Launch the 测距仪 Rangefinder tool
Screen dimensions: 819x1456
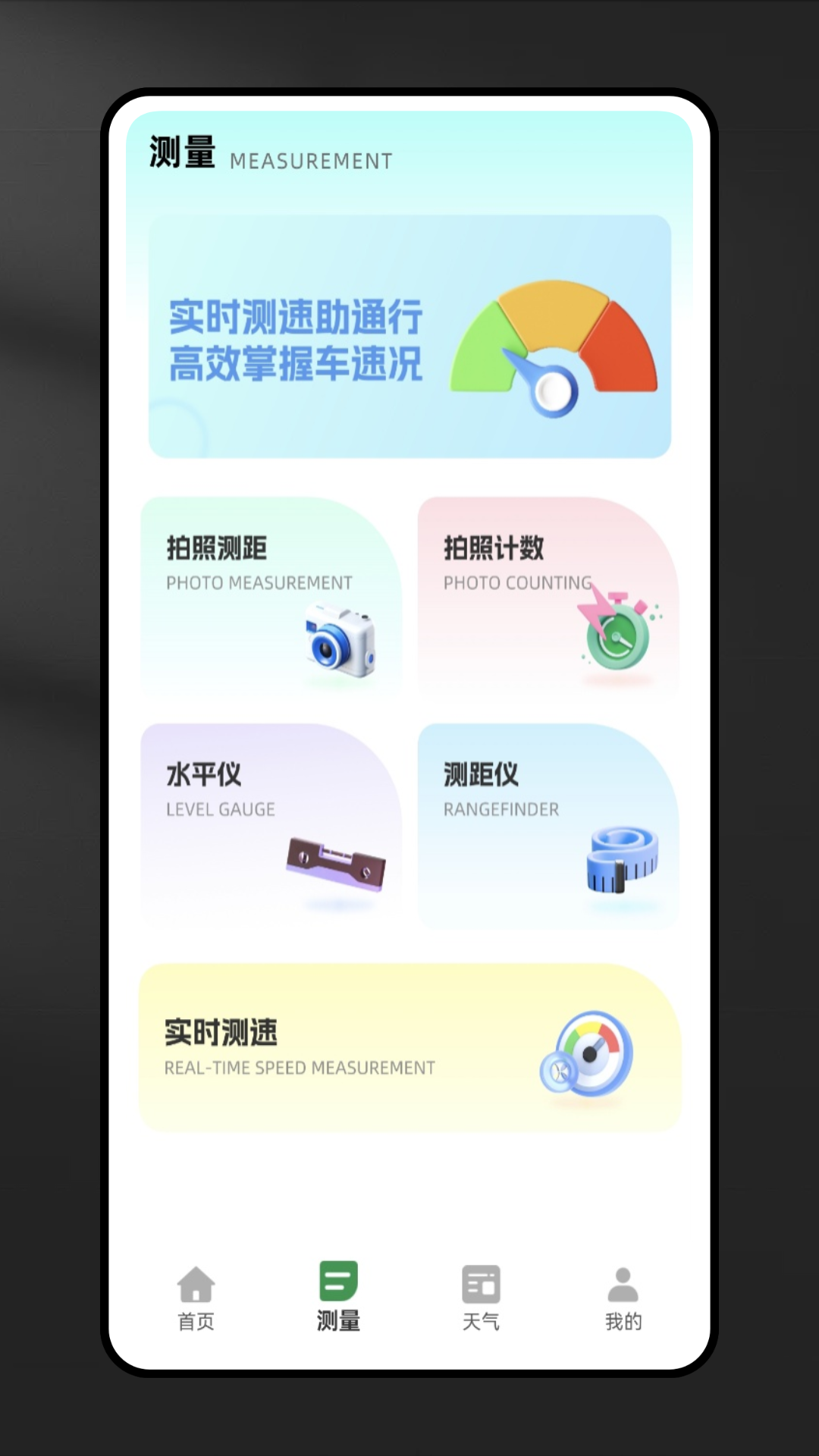[548, 825]
